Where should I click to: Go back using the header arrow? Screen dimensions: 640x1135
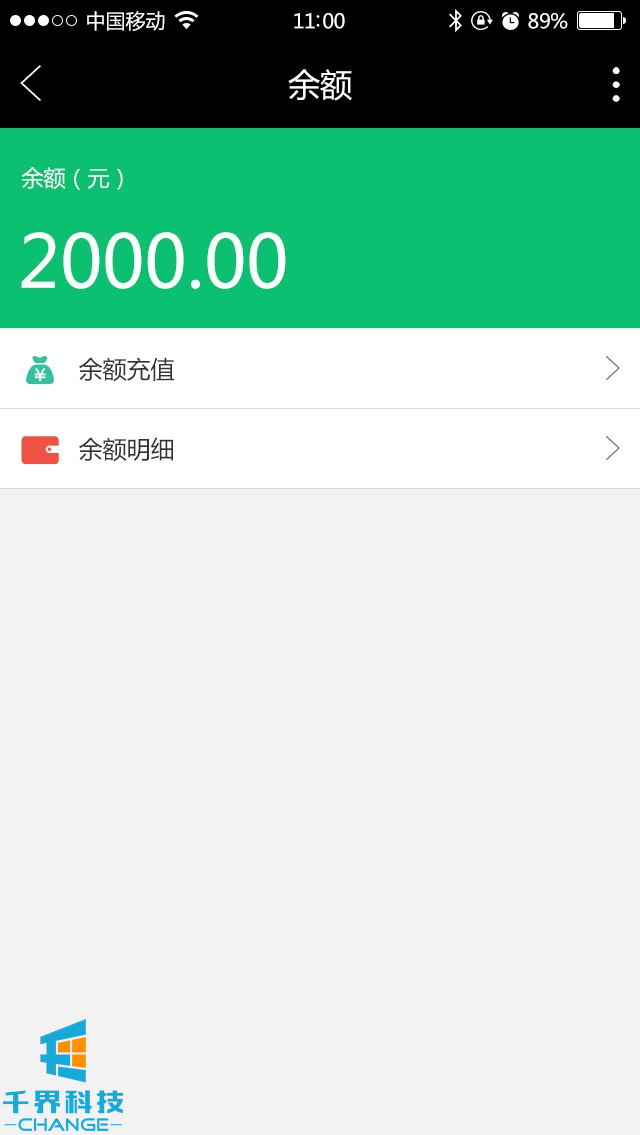(x=31, y=84)
